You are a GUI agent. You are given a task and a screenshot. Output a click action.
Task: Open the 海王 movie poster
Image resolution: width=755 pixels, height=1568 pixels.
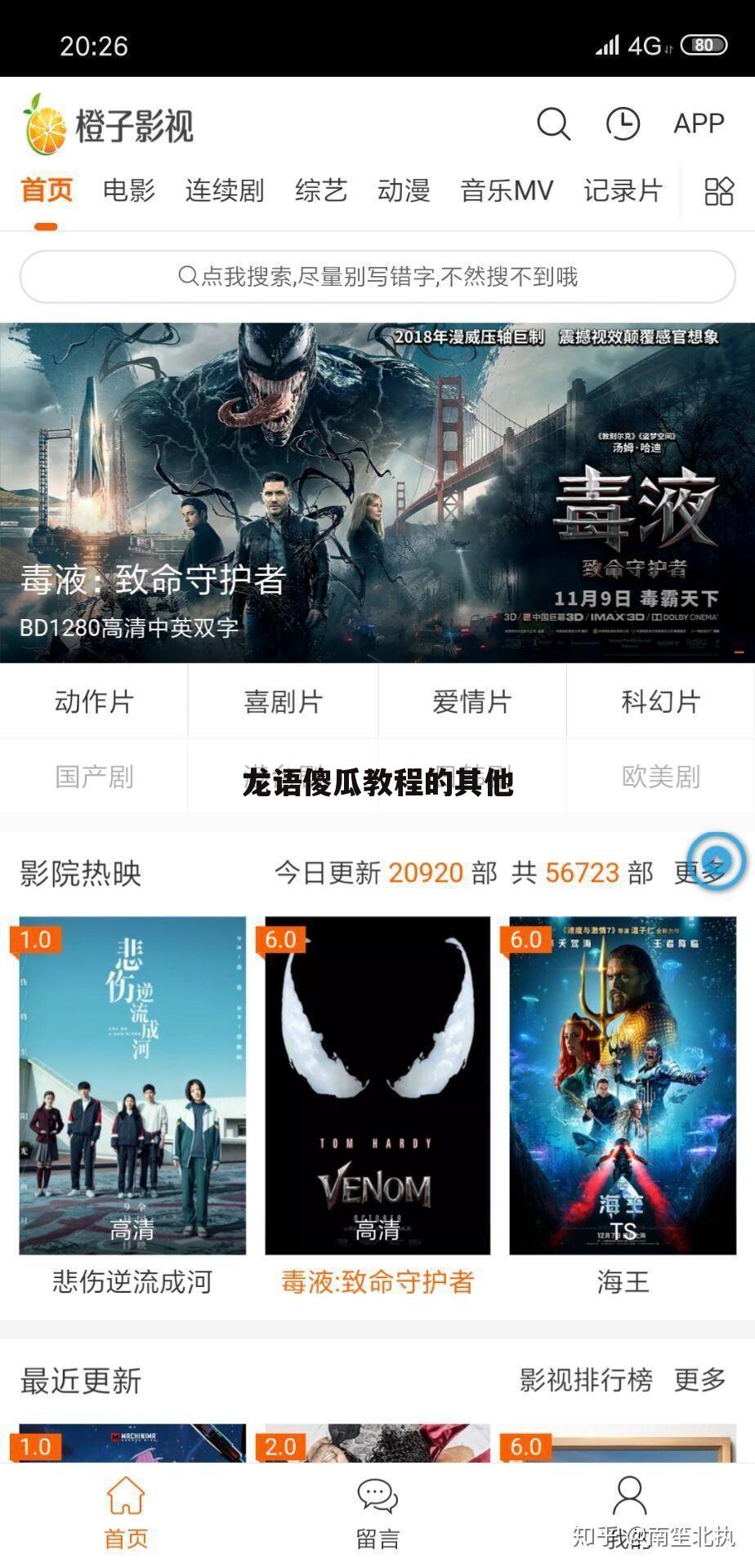(623, 1085)
